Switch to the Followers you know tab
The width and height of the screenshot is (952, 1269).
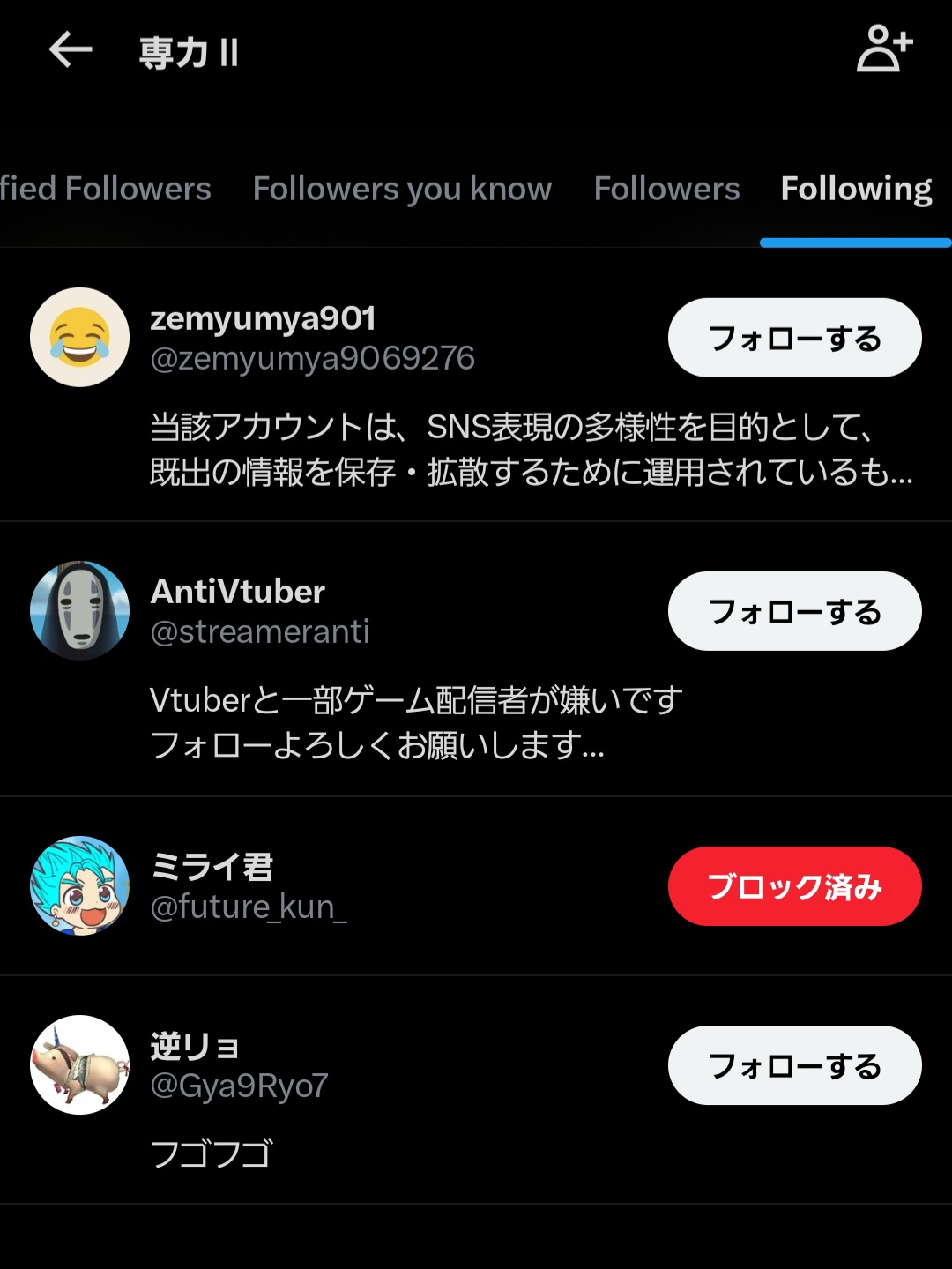pyautogui.click(x=402, y=189)
